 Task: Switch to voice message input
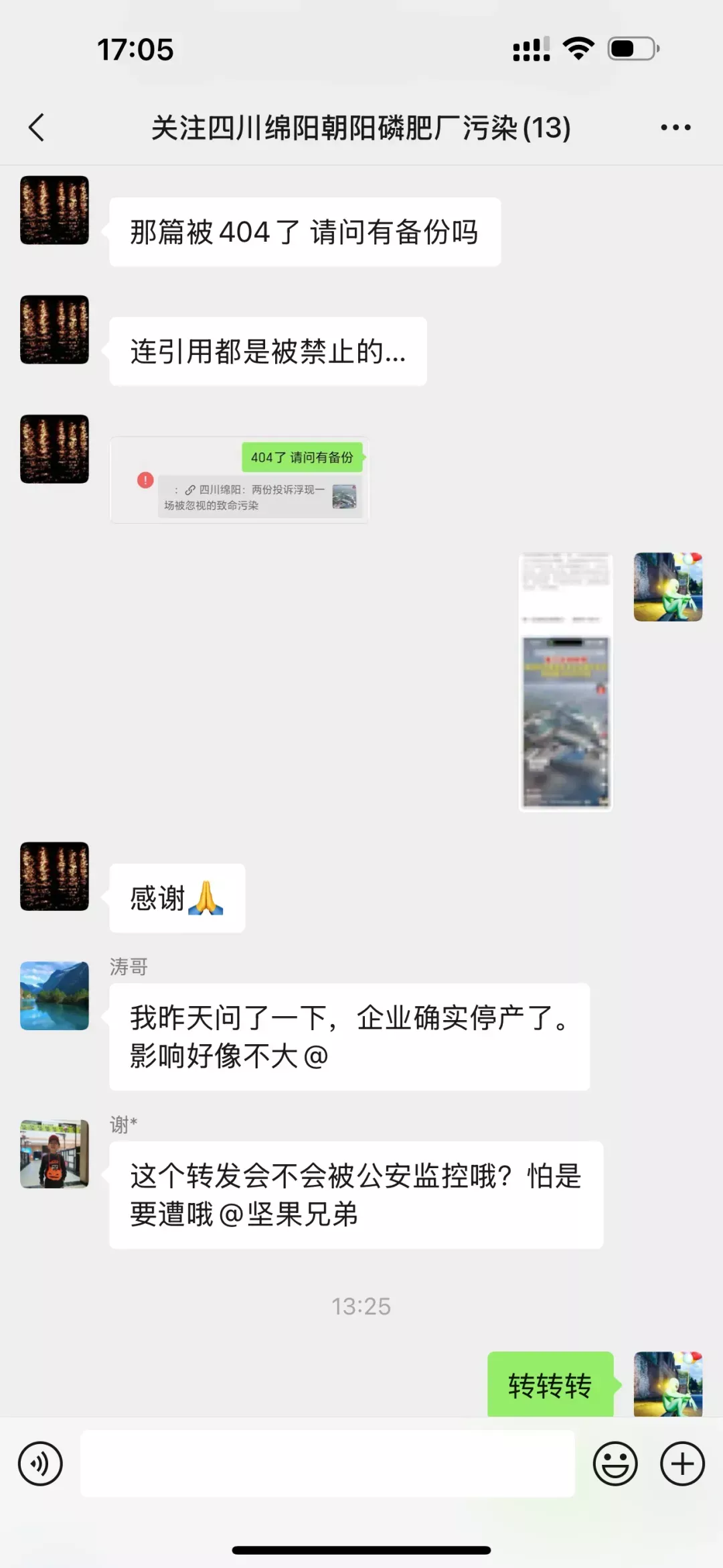[40, 1464]
